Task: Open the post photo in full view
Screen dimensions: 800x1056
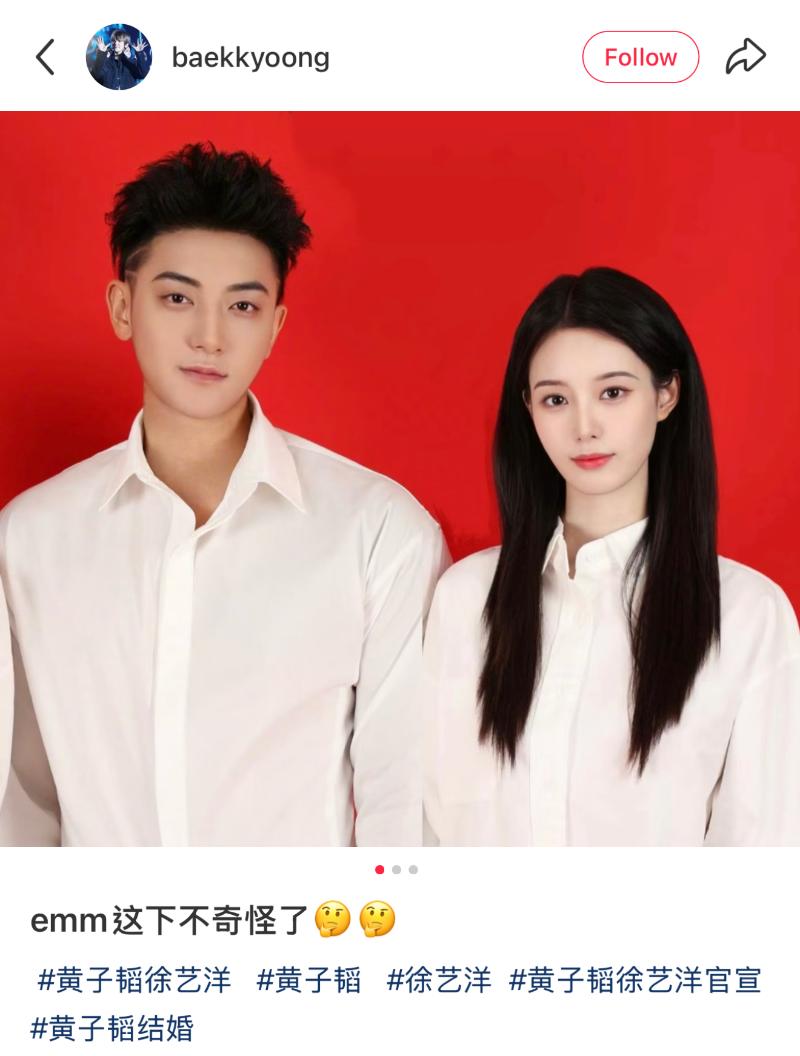Action: (400, 478)
